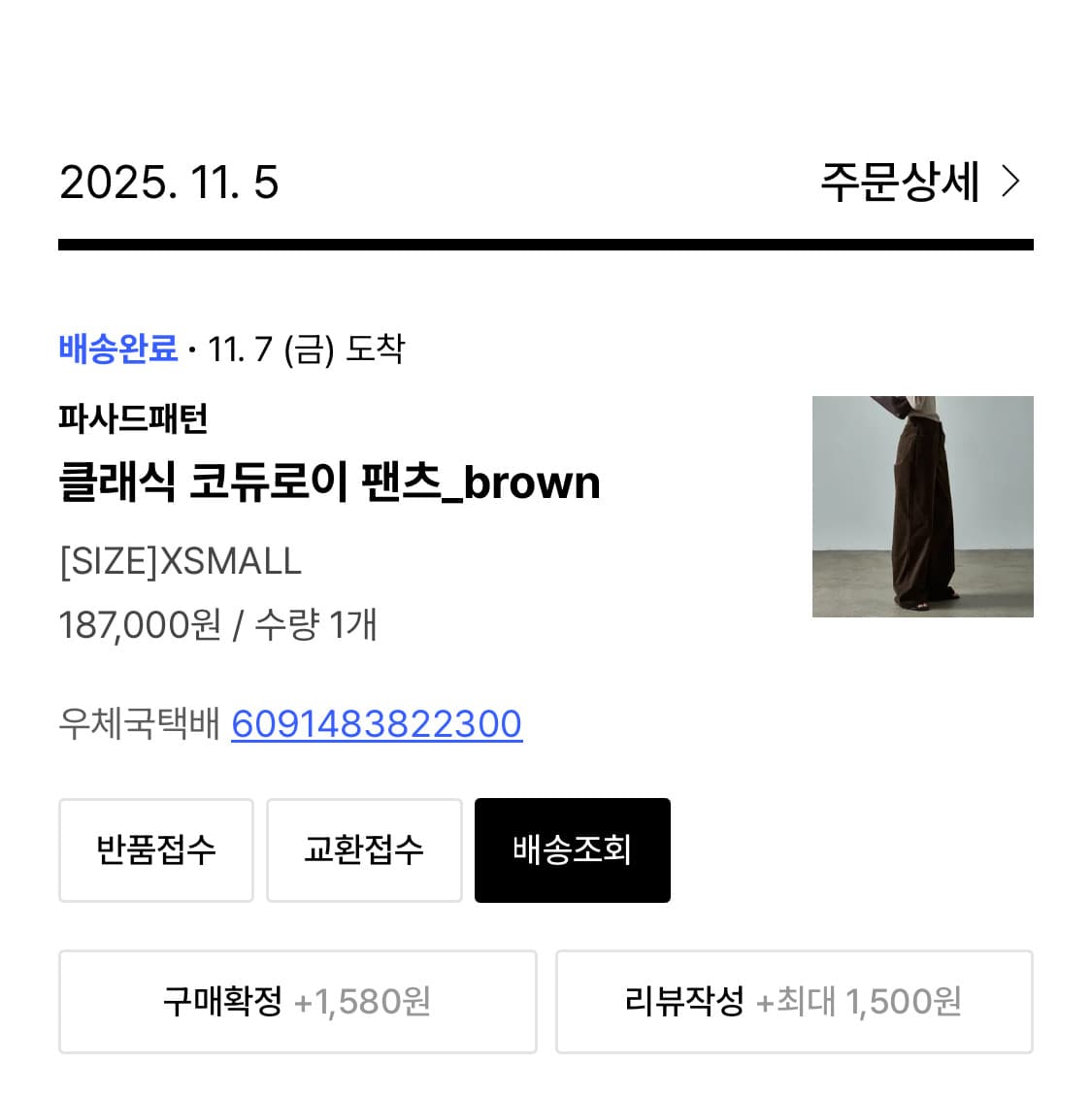Expand order details via the chevron arrow
Image resolution: width=1092 pixels, height=1098 pixels.
(1012, 181)
